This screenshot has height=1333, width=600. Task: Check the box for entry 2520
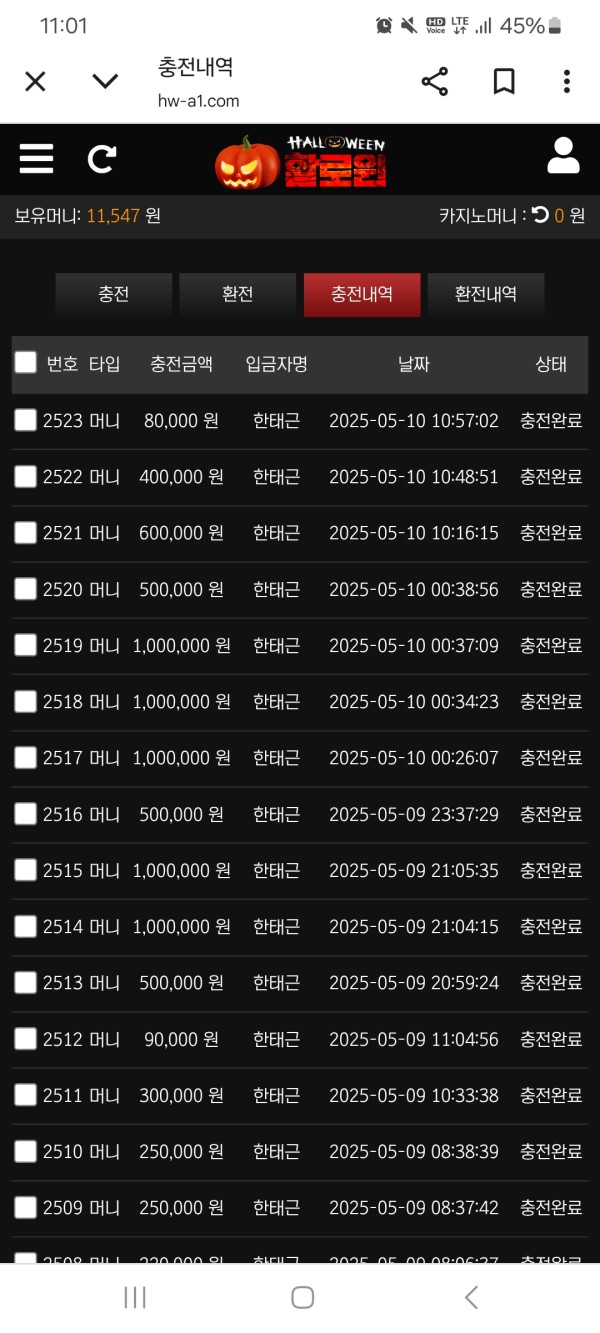[25, 589]
